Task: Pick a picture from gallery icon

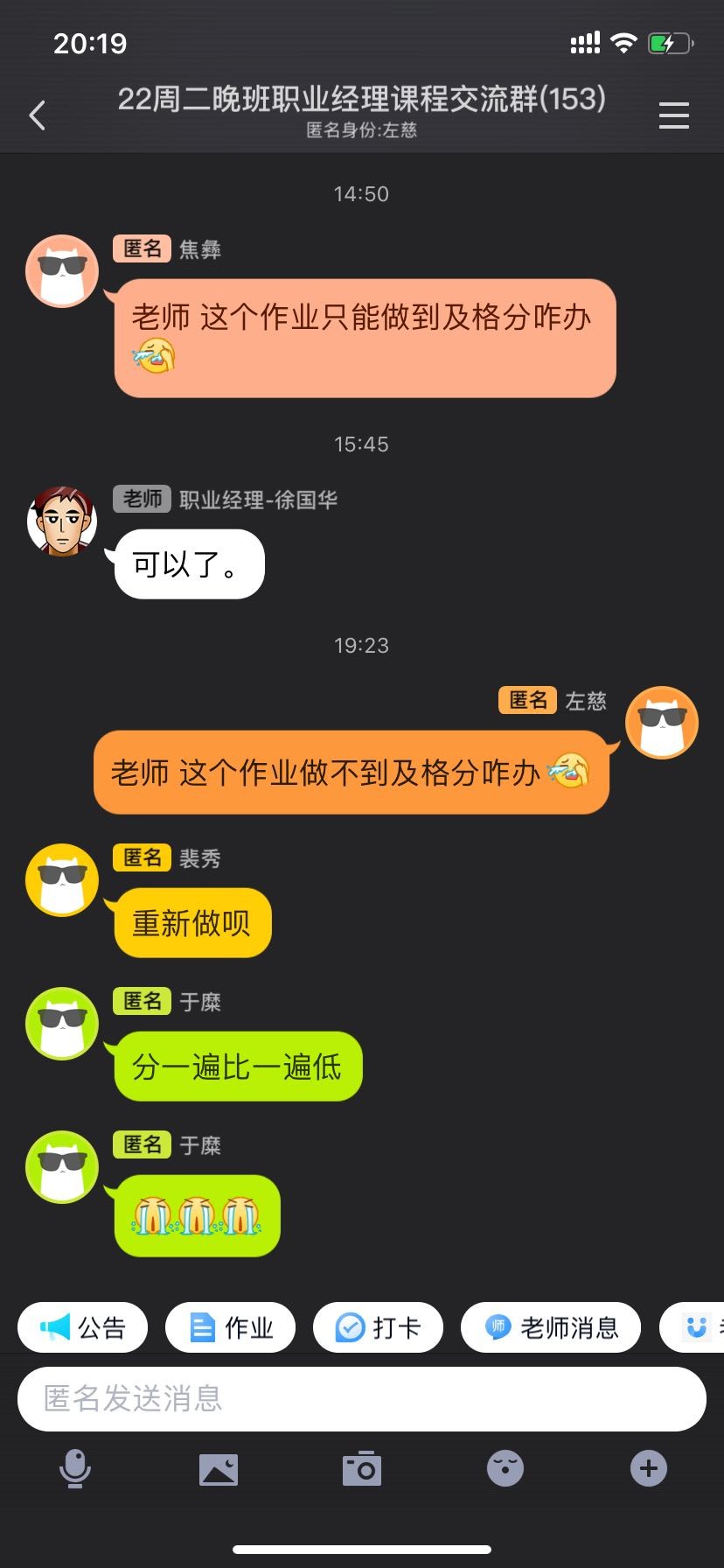Action: pos(219,1468)
